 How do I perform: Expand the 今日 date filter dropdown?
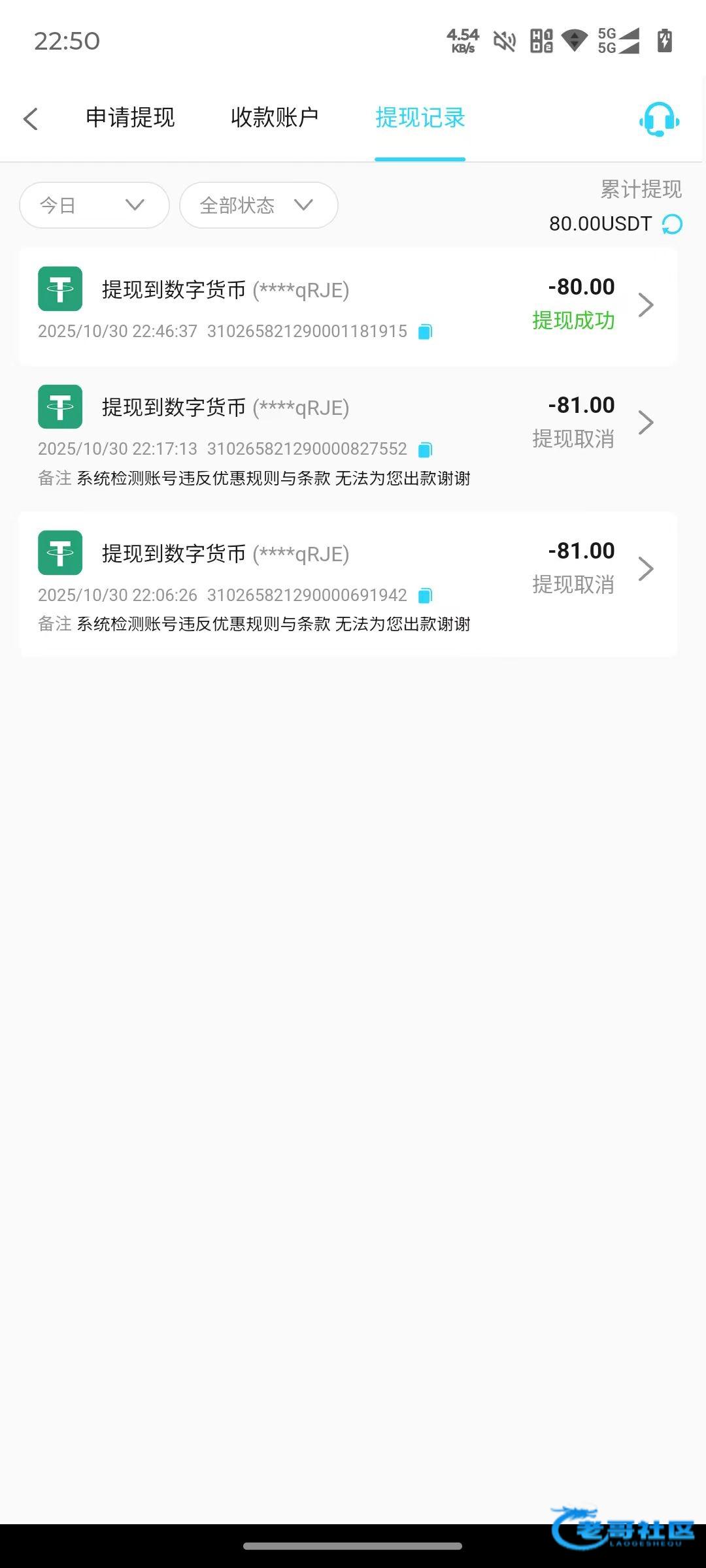click(95, 205)
